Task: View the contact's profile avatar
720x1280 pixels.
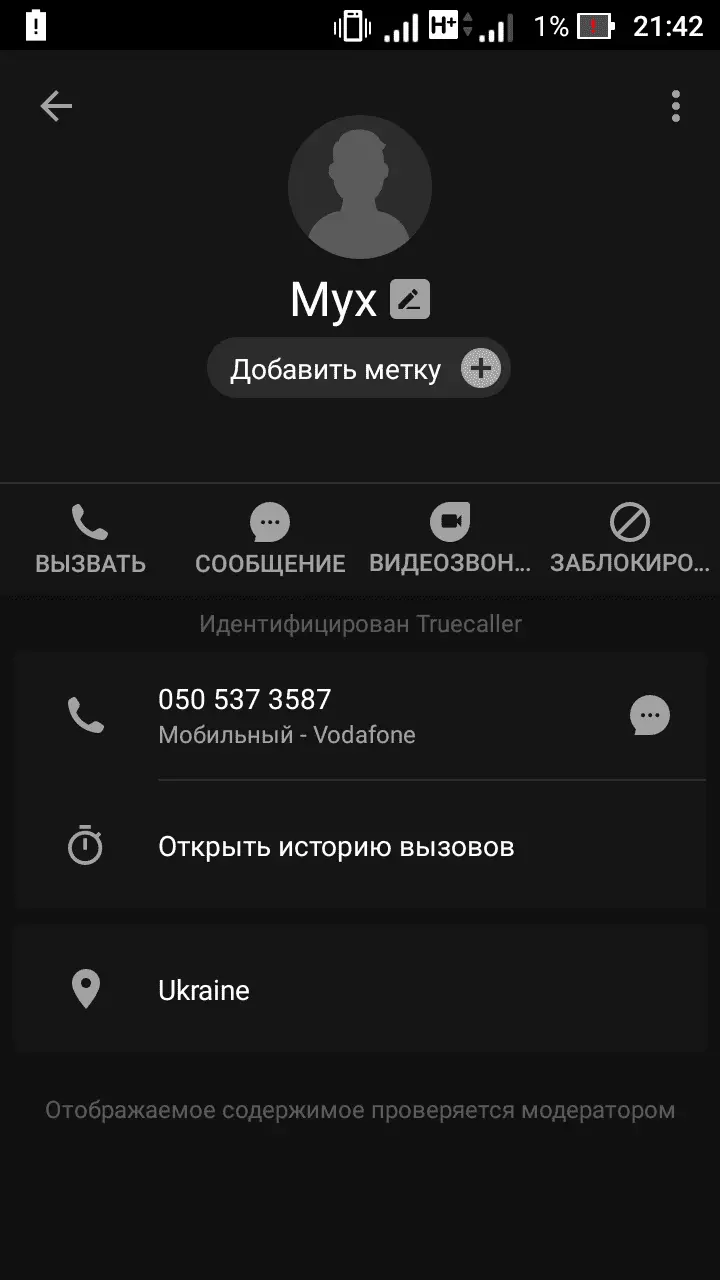Action: [x=360, y=187]
